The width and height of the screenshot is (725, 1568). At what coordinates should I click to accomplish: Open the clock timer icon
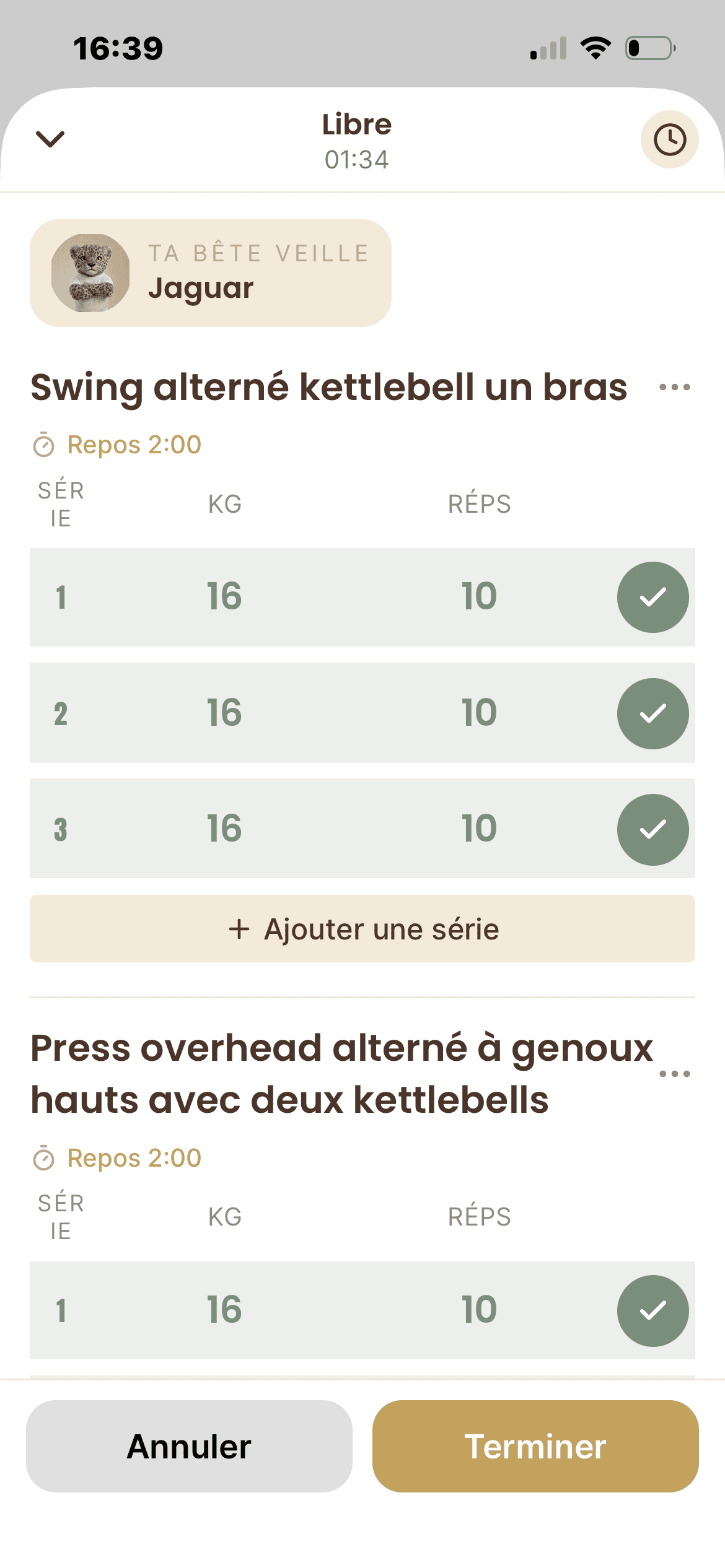669,139
